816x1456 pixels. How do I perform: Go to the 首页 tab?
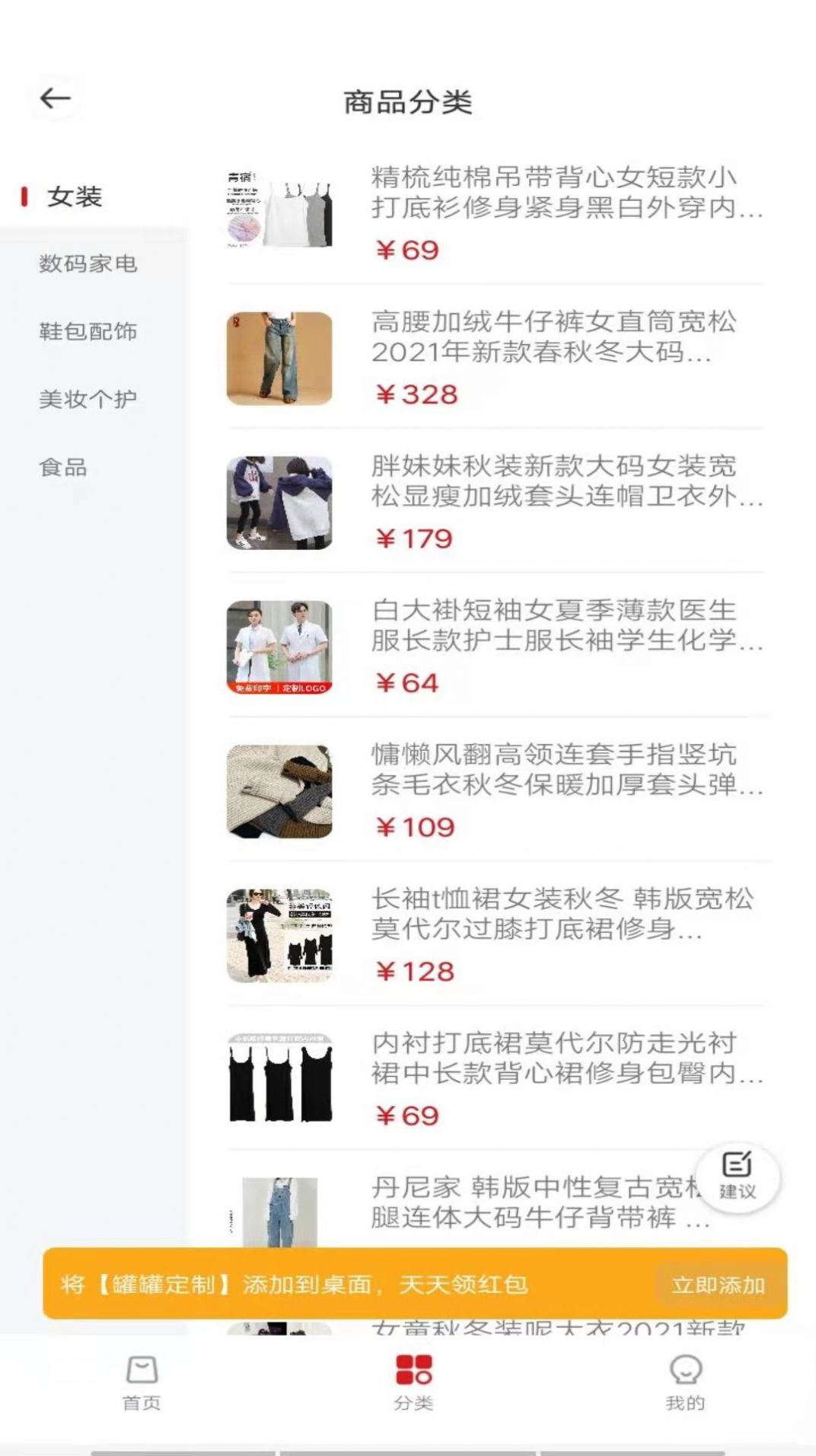coord(142,1382)
